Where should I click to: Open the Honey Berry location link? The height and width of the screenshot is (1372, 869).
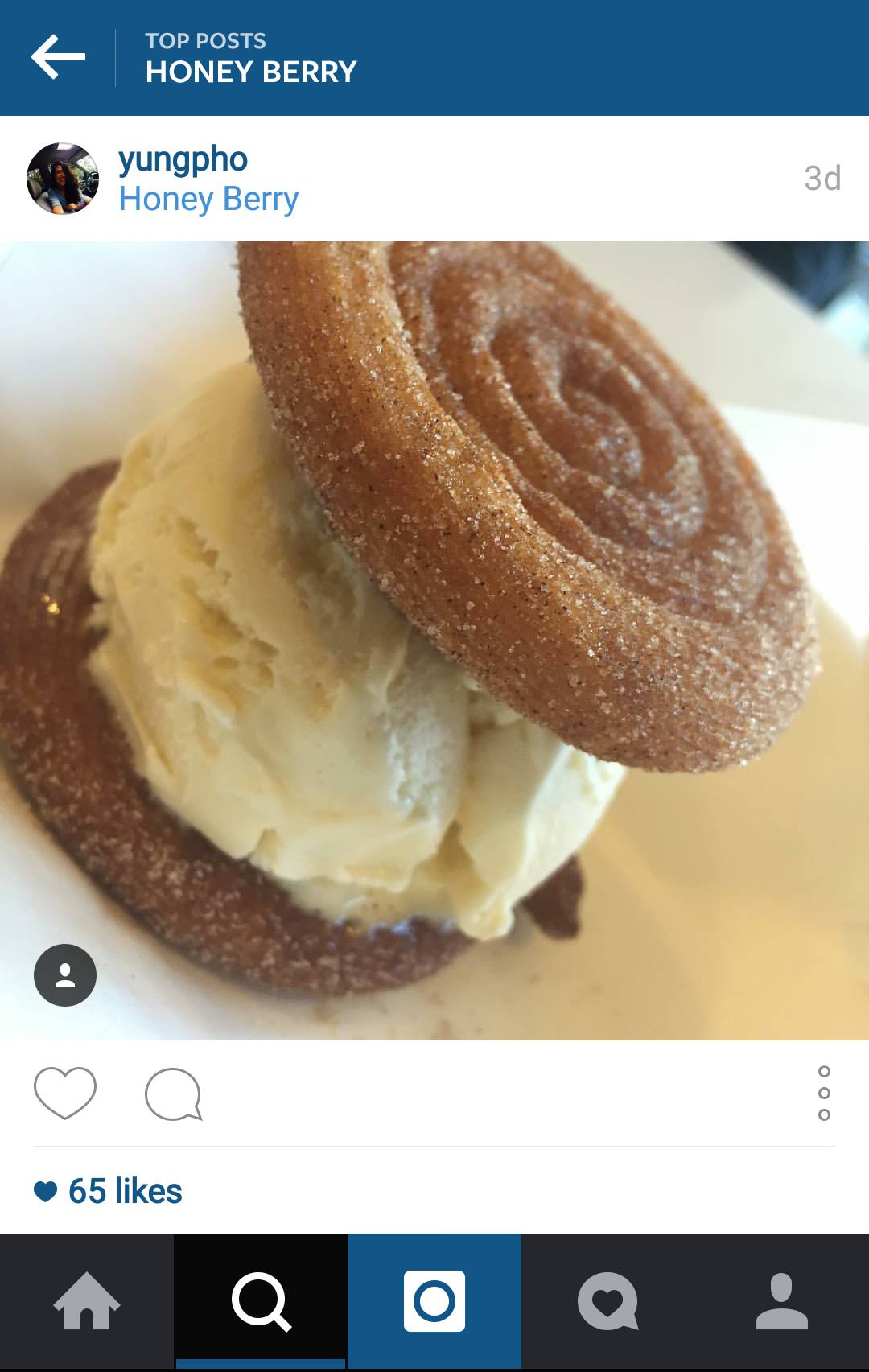click(x=208, y=199)
